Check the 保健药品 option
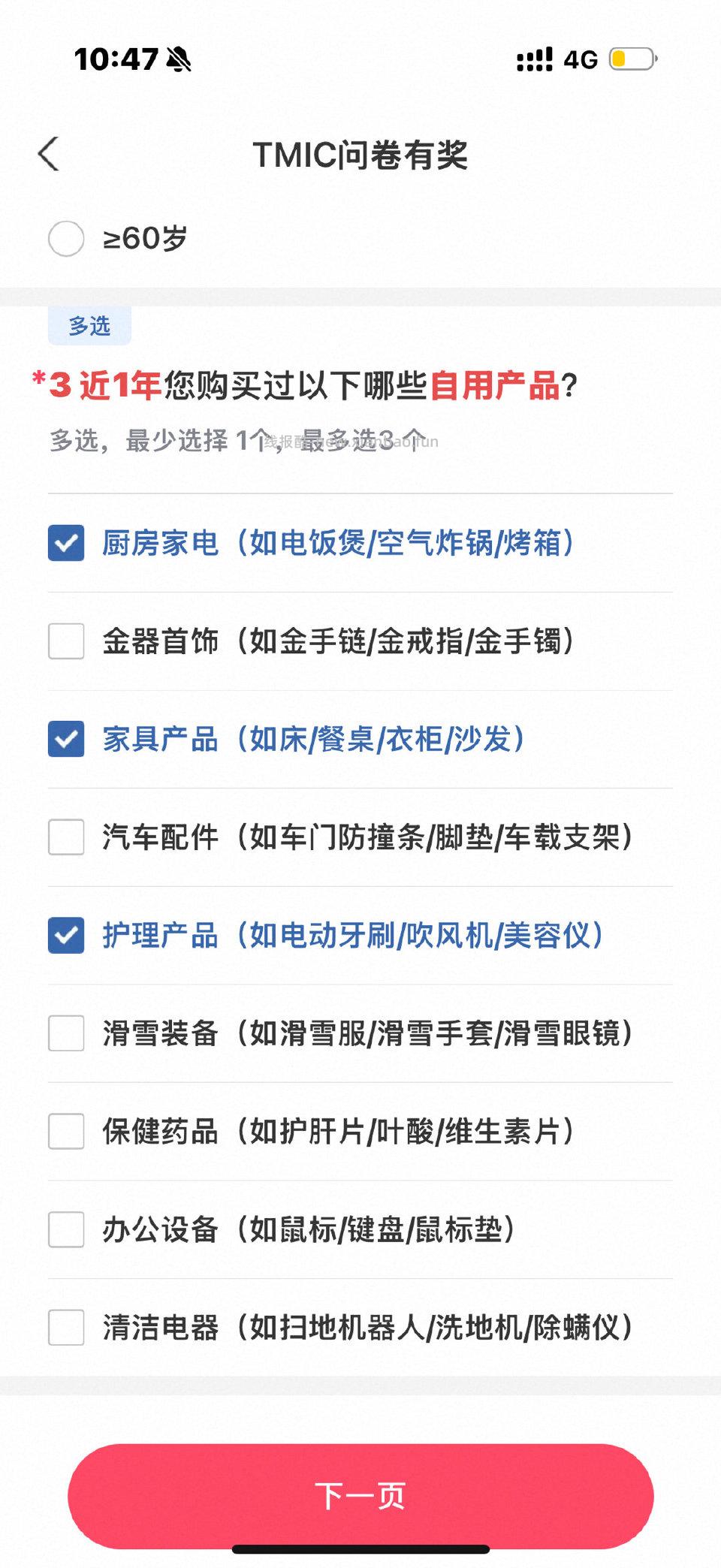721x1568 pixels. pos(65,1132)
